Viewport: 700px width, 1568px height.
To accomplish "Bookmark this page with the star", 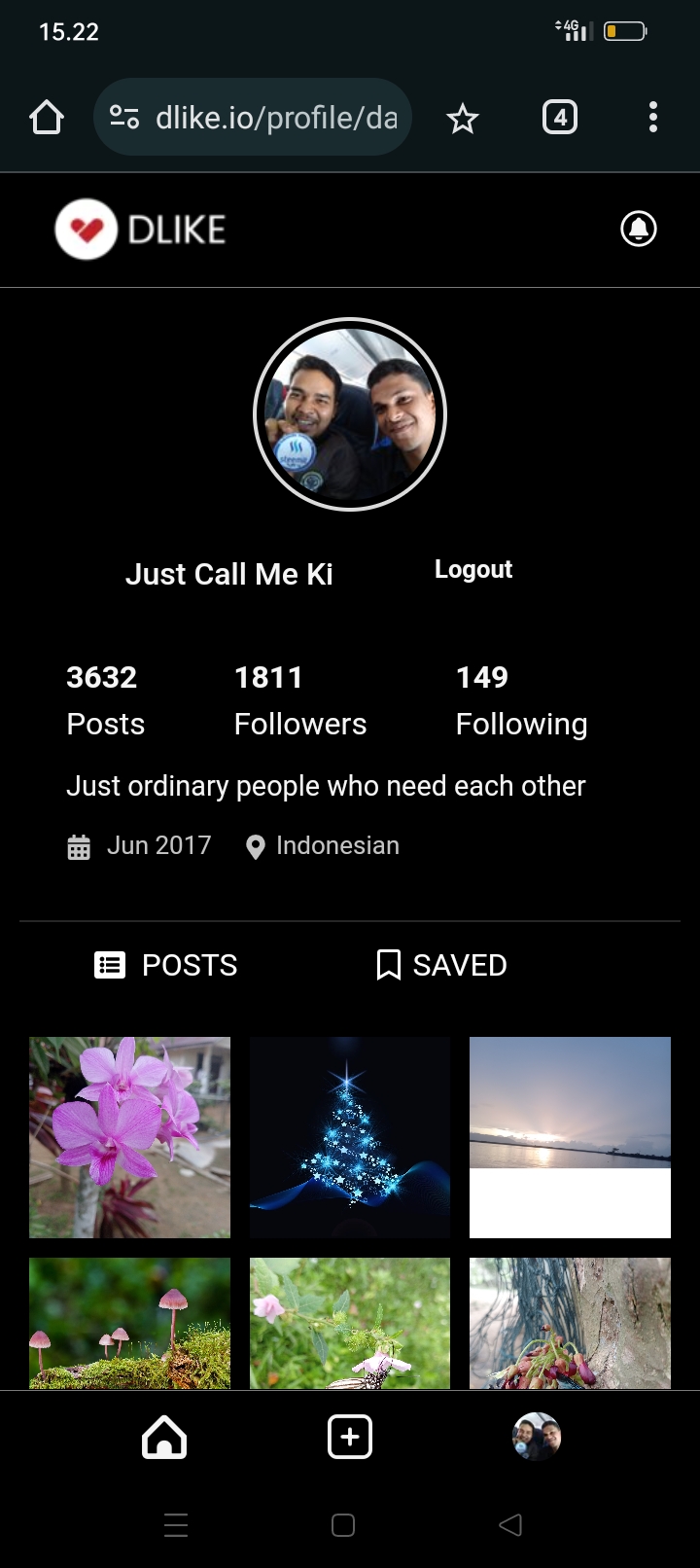I will tap(463, 119).
